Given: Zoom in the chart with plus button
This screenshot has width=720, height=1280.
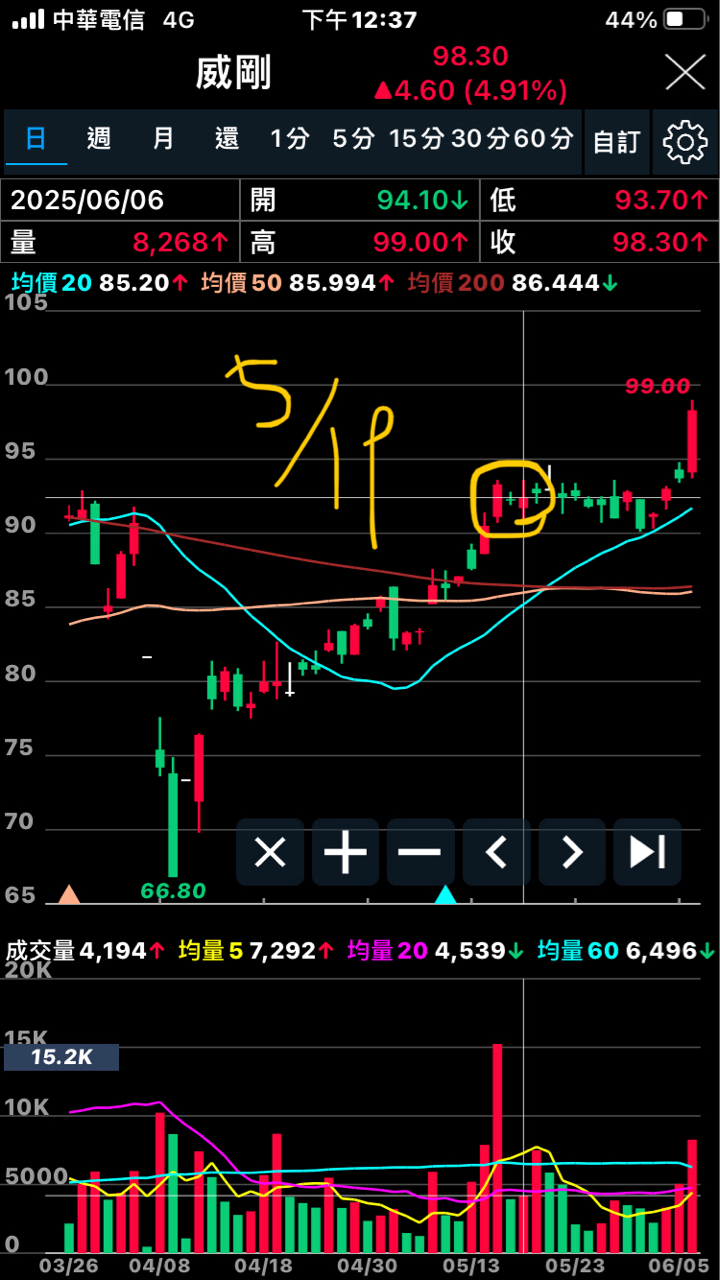Looking at the screenshot, I should [x=345, y=852].
